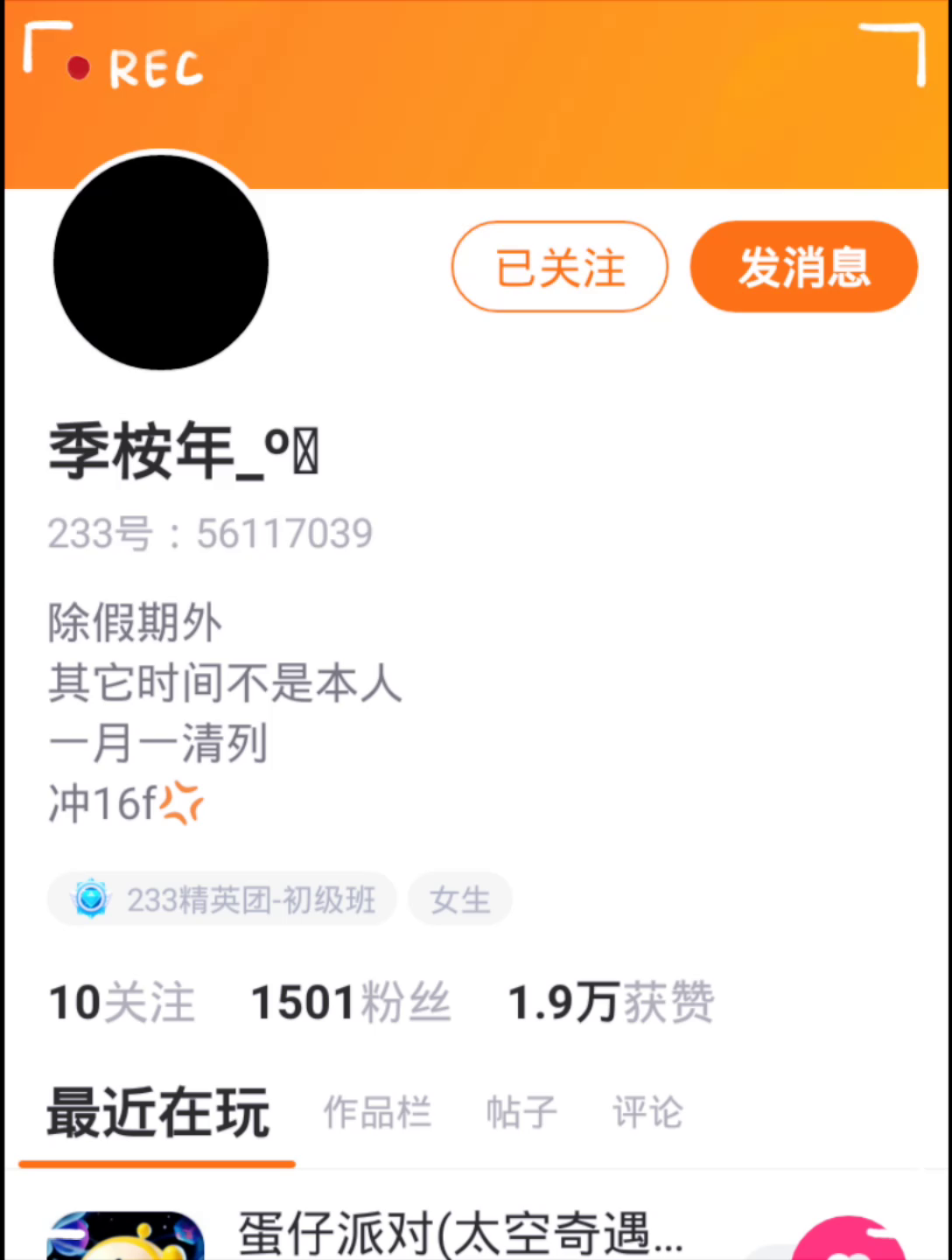View the 1501 粉丝 followers list
Image resolution: width=952 pixels, height=1260 pixels.
pos(350,1002)
